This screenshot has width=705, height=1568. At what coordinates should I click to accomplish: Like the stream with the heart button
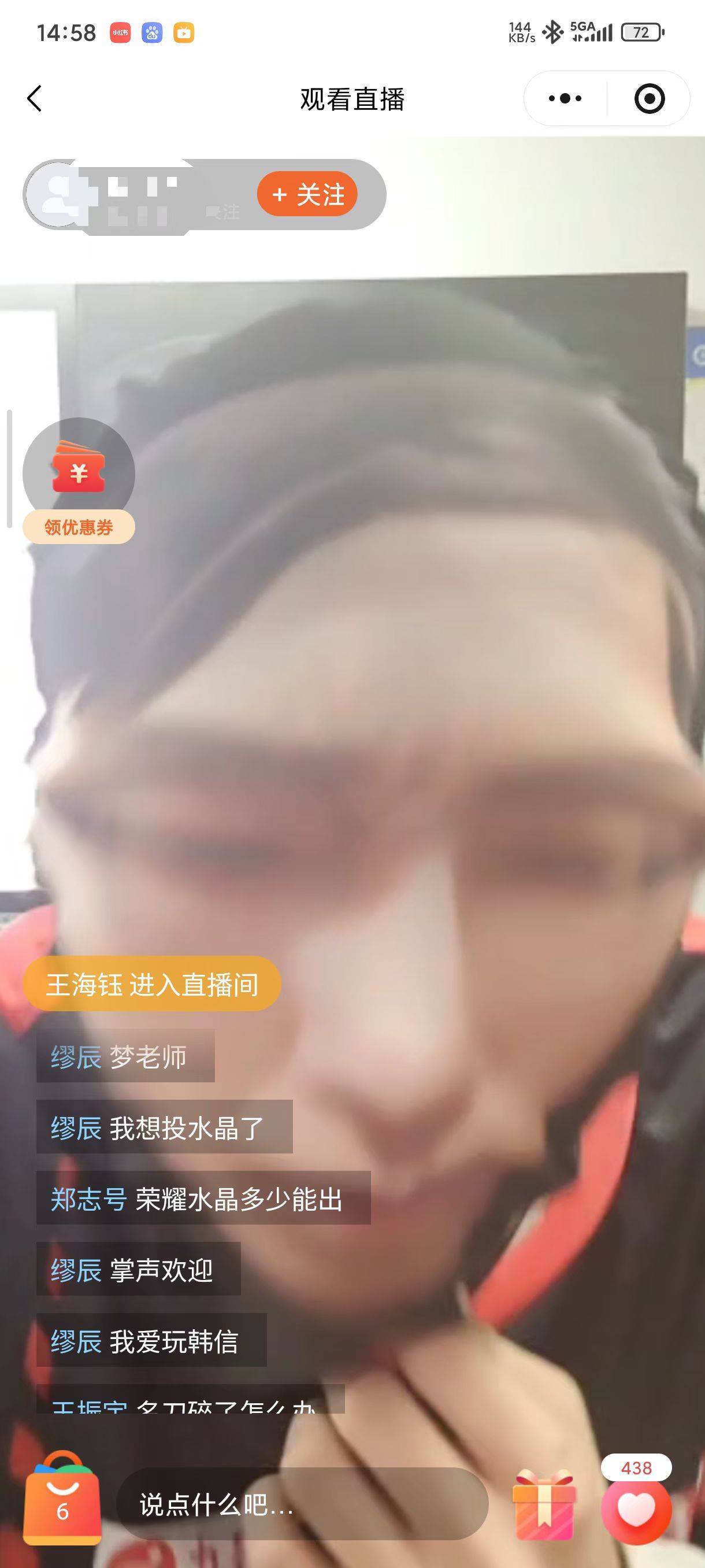(636, 1508)
